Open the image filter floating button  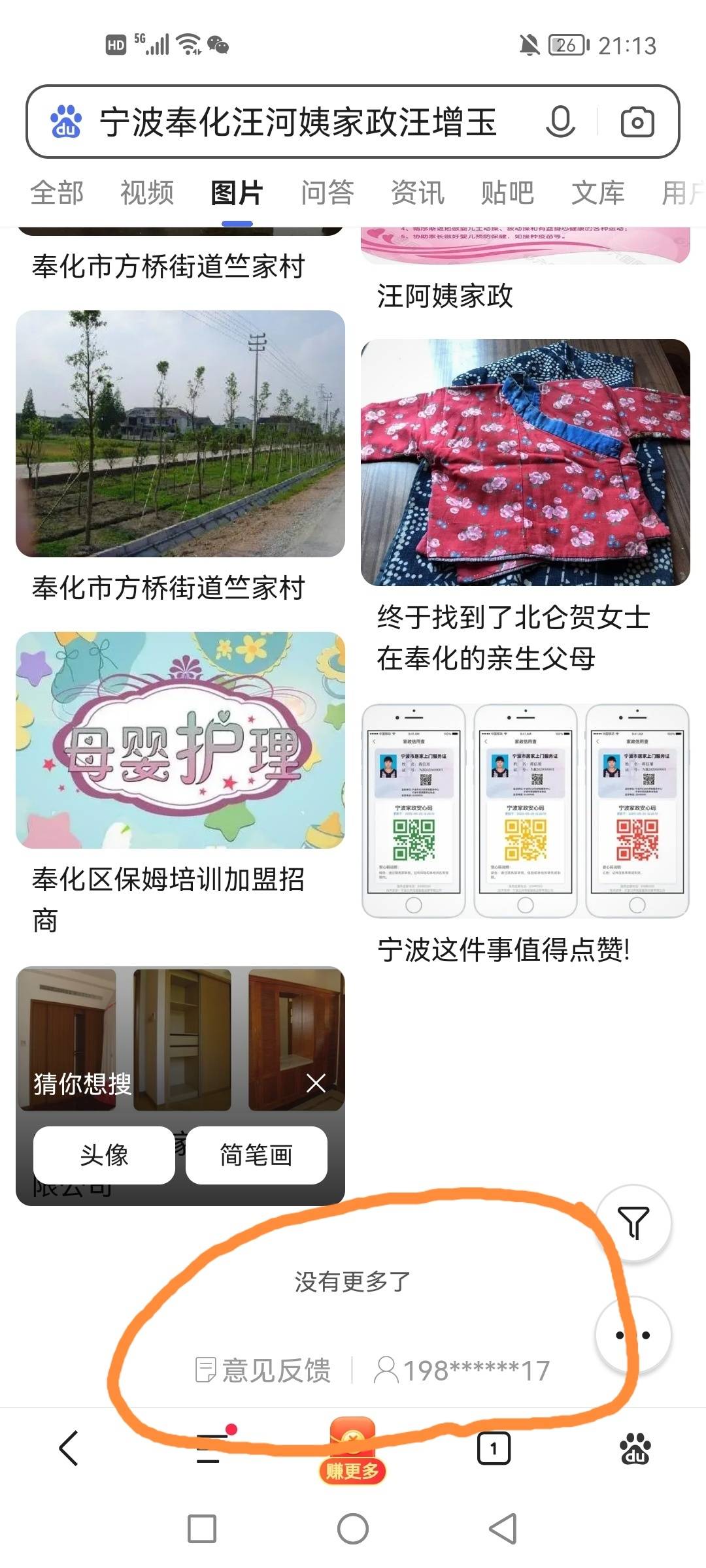633,1222
